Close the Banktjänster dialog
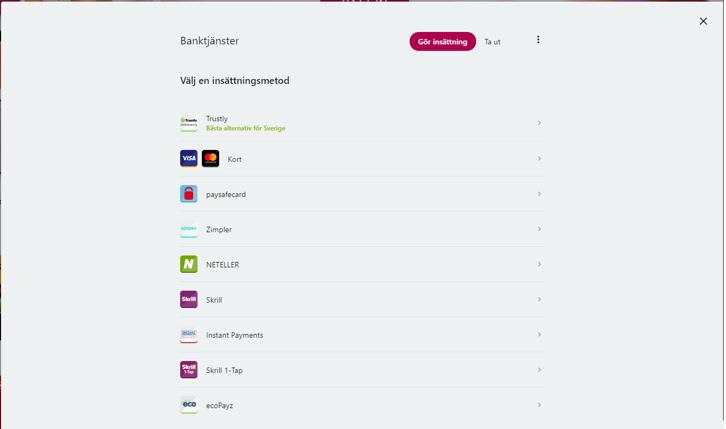The width and height of the screenshot is (726, 429). (703, 21)
